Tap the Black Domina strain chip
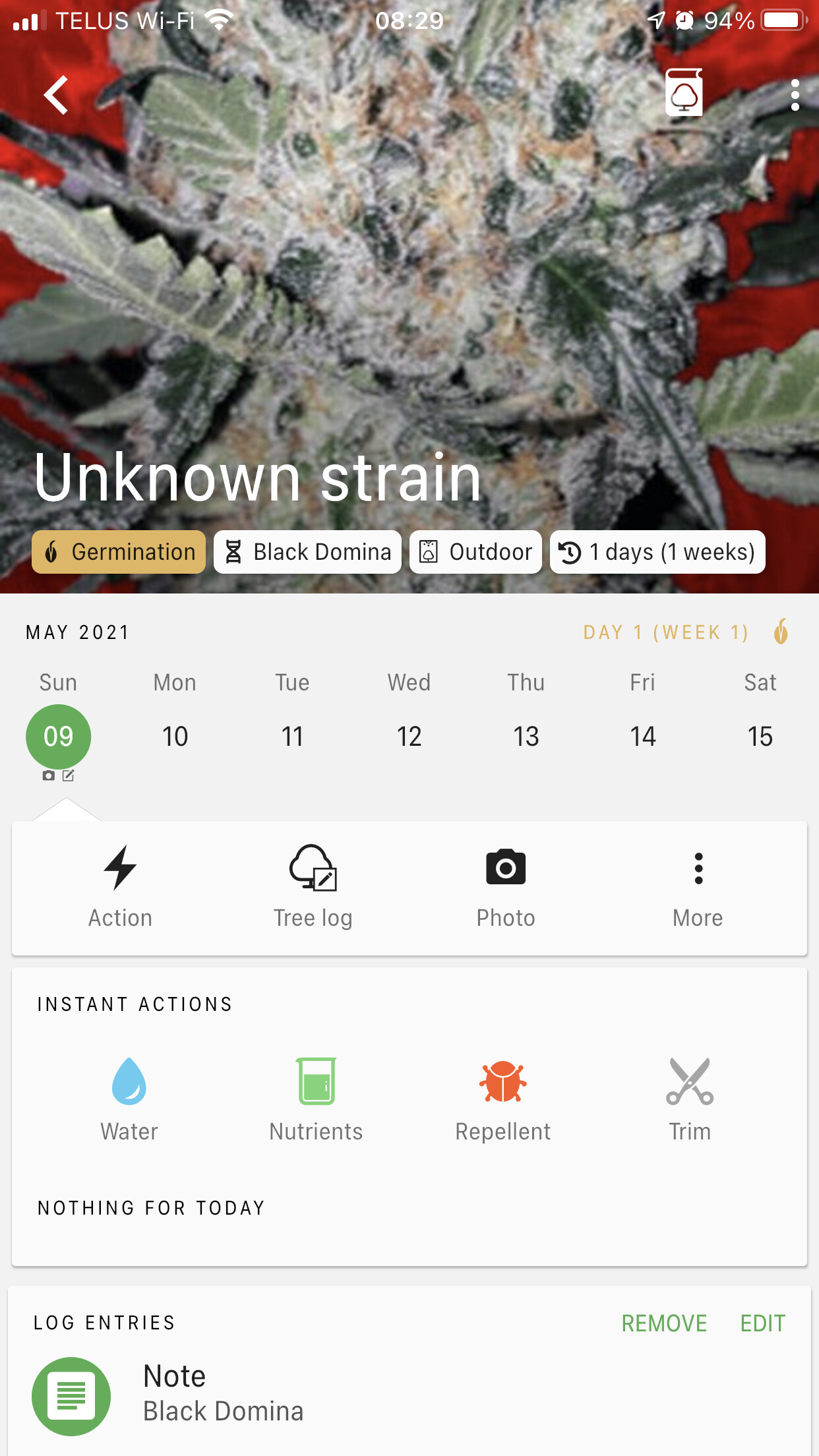The height and width of the screenshot is (1456, 819). pos(307,552)
